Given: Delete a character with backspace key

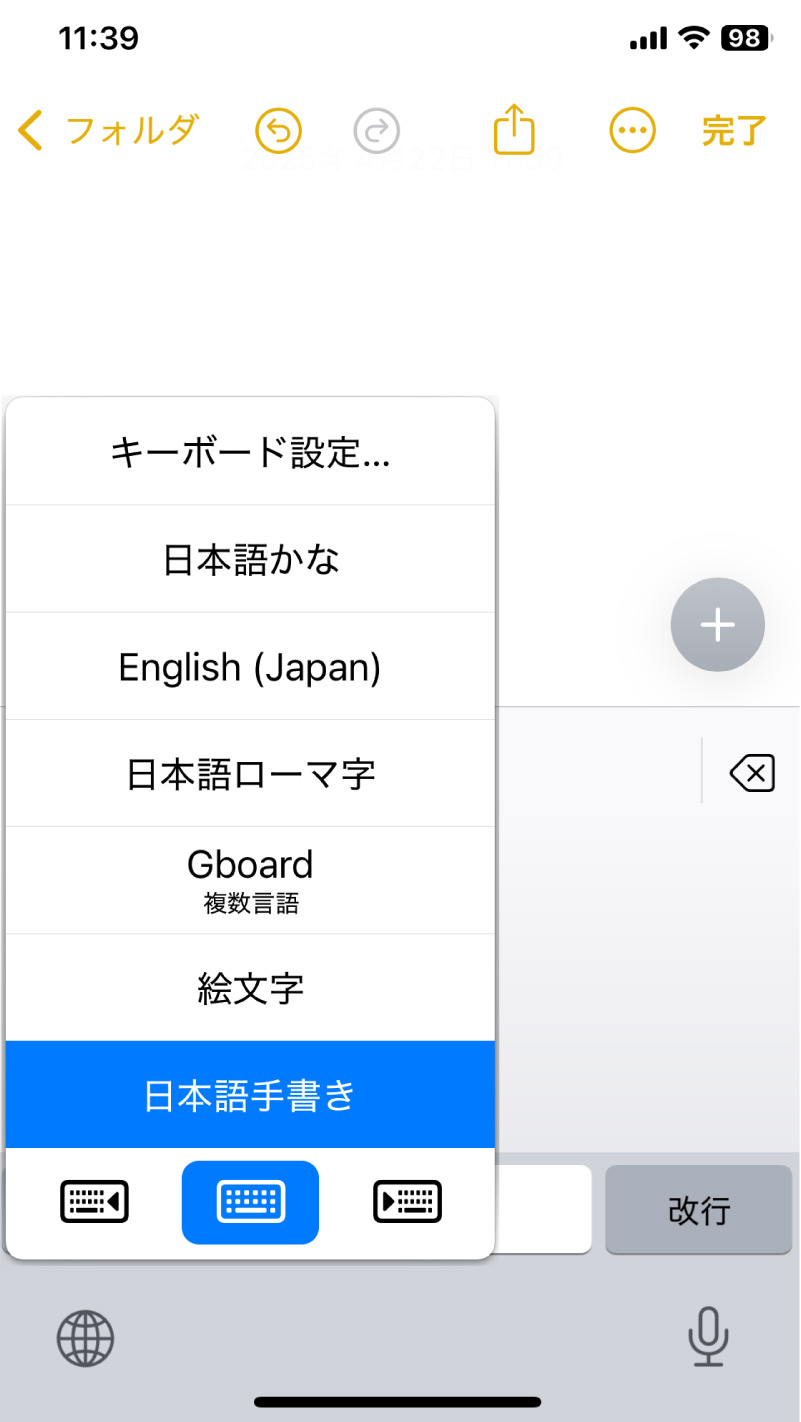Looking at the screenshot, I should pyautogui.click(x=752, y=773).
